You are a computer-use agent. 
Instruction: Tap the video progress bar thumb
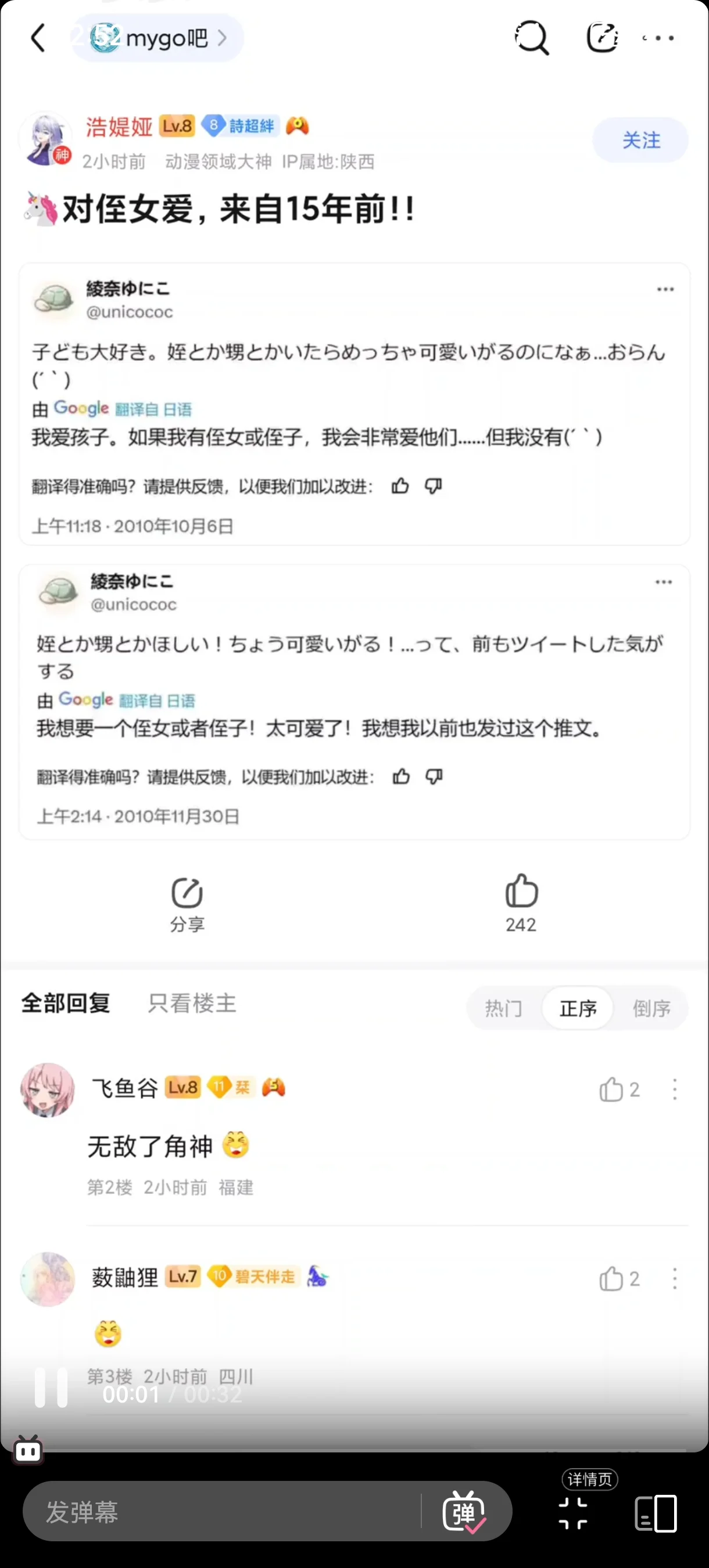coord(28,1451)
